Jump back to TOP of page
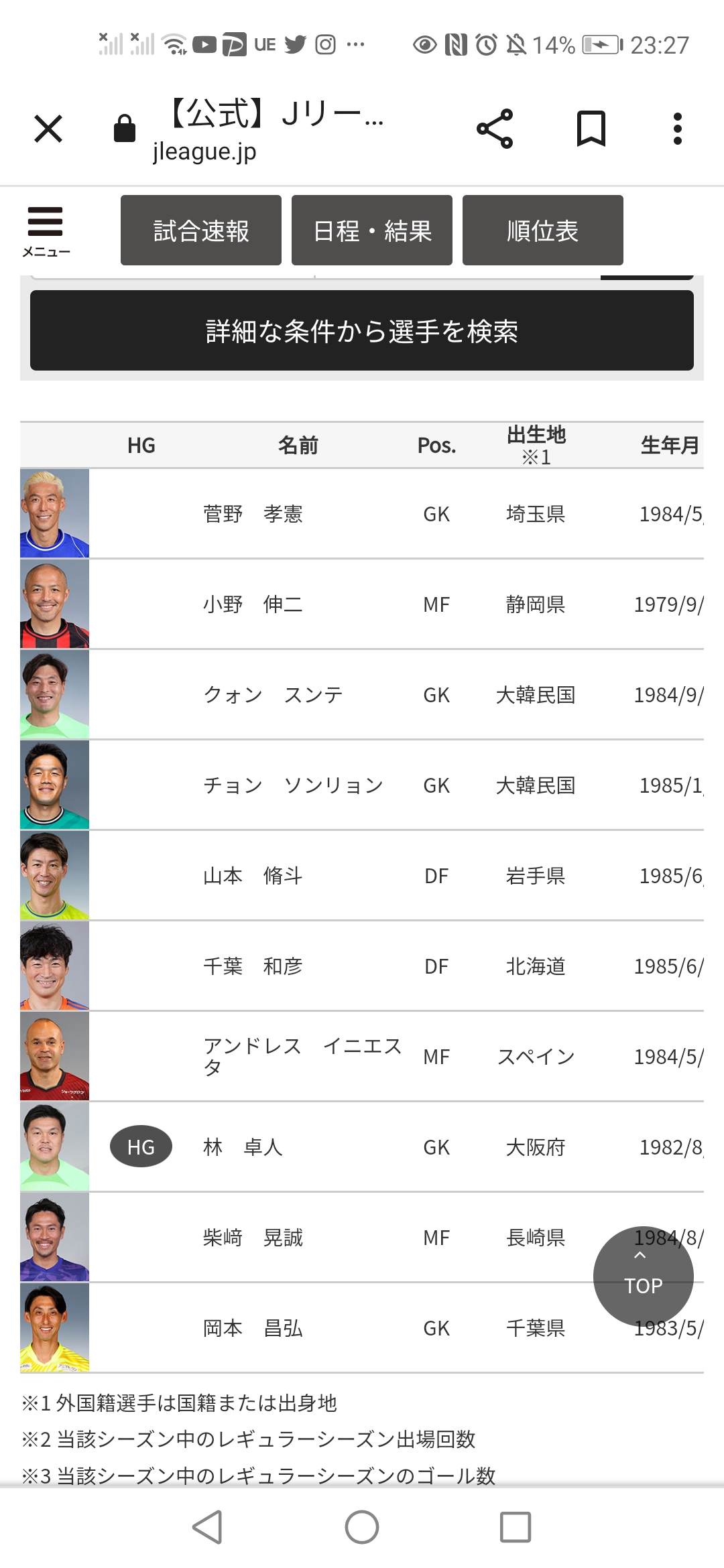This screenshot has width=724, height=1568. (x=644, y=1277)
